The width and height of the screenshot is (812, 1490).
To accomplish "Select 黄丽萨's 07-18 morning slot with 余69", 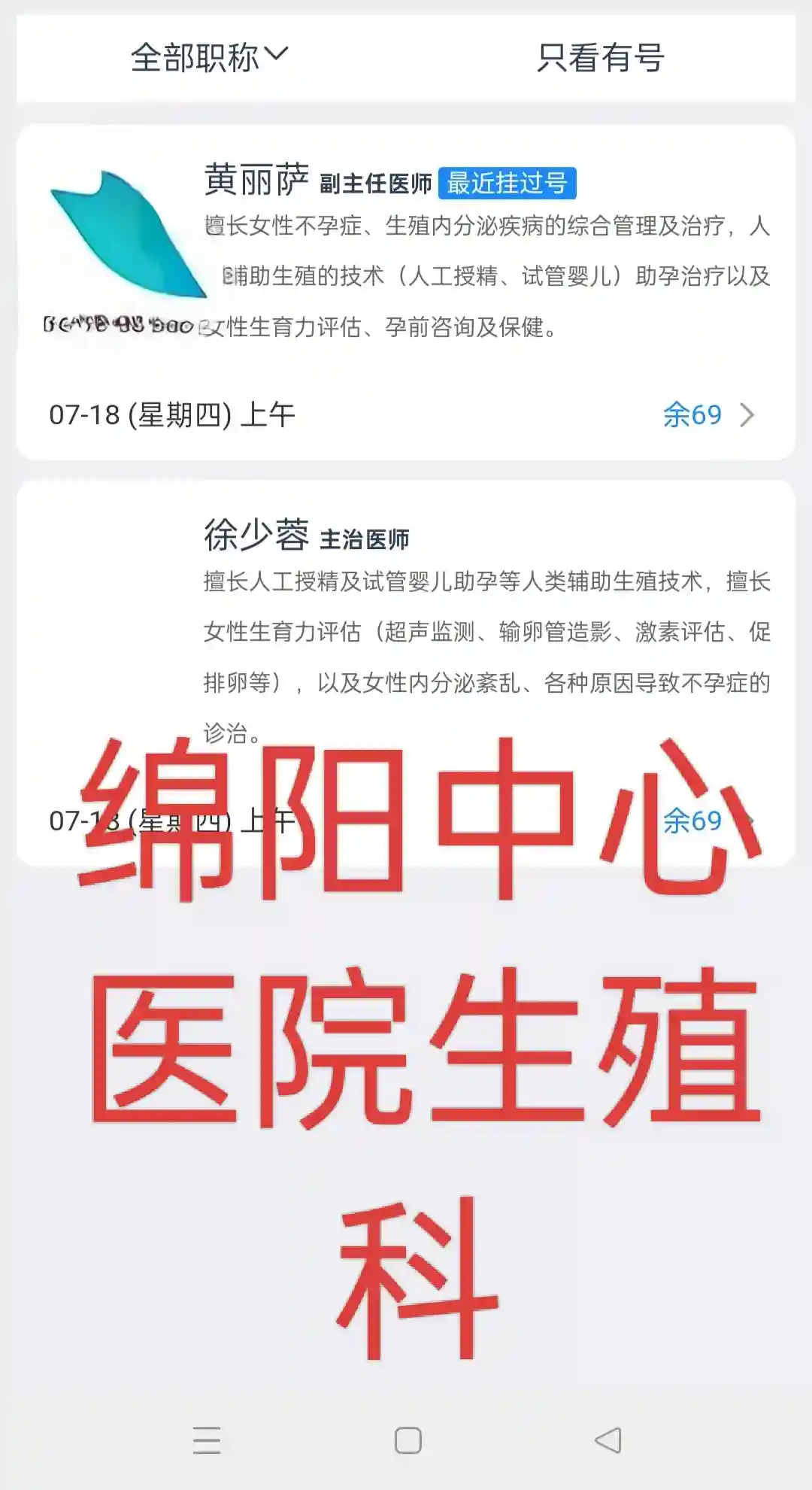I will pyautogui.click(x=406, y=415).
